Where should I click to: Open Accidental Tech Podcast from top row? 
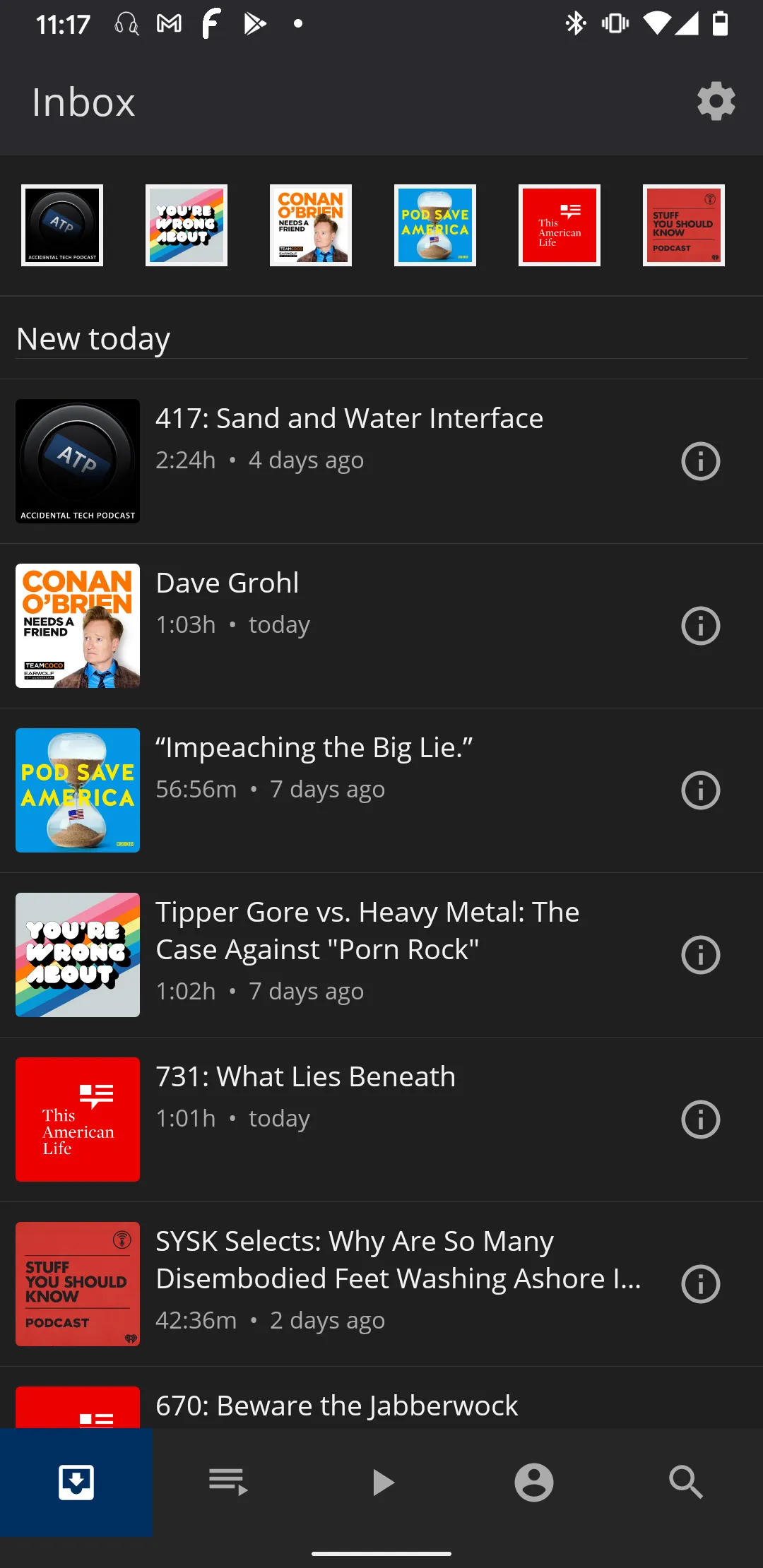(x=62, y=225)
